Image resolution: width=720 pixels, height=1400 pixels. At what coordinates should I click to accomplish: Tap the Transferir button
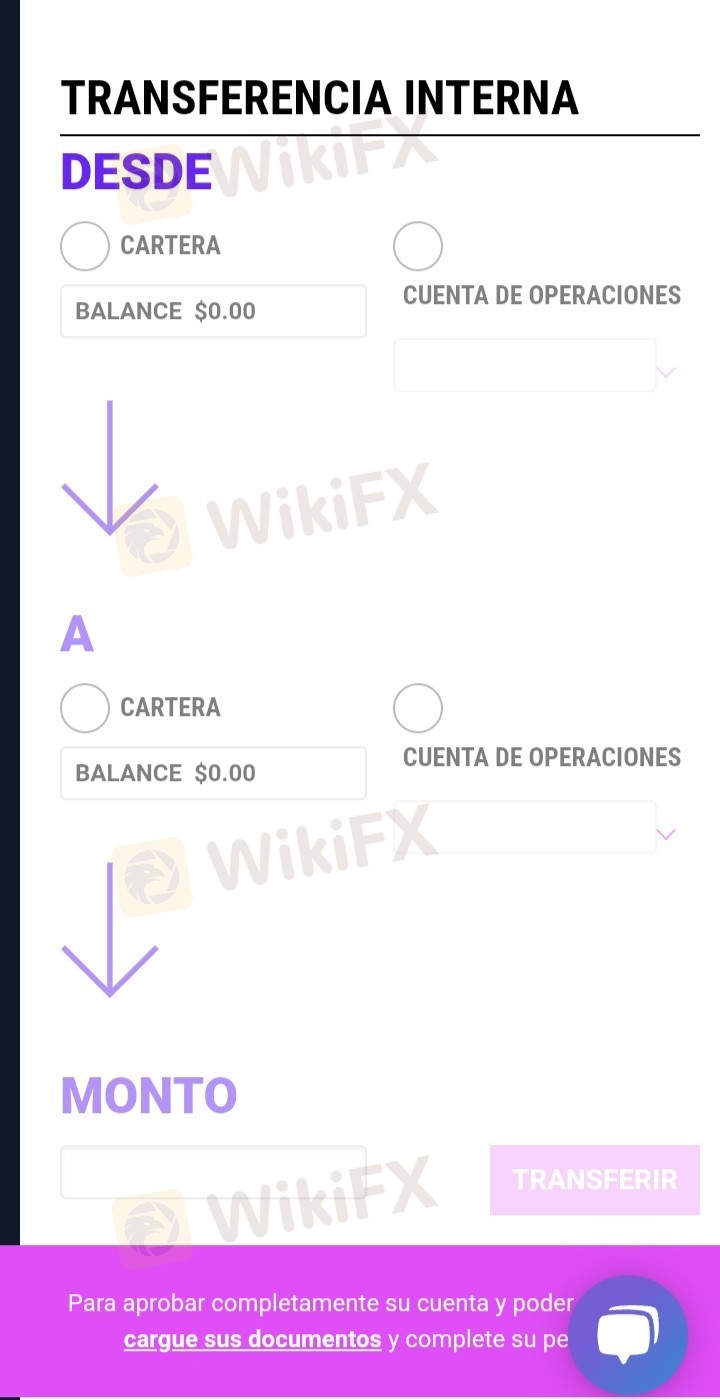[595, 1180]
